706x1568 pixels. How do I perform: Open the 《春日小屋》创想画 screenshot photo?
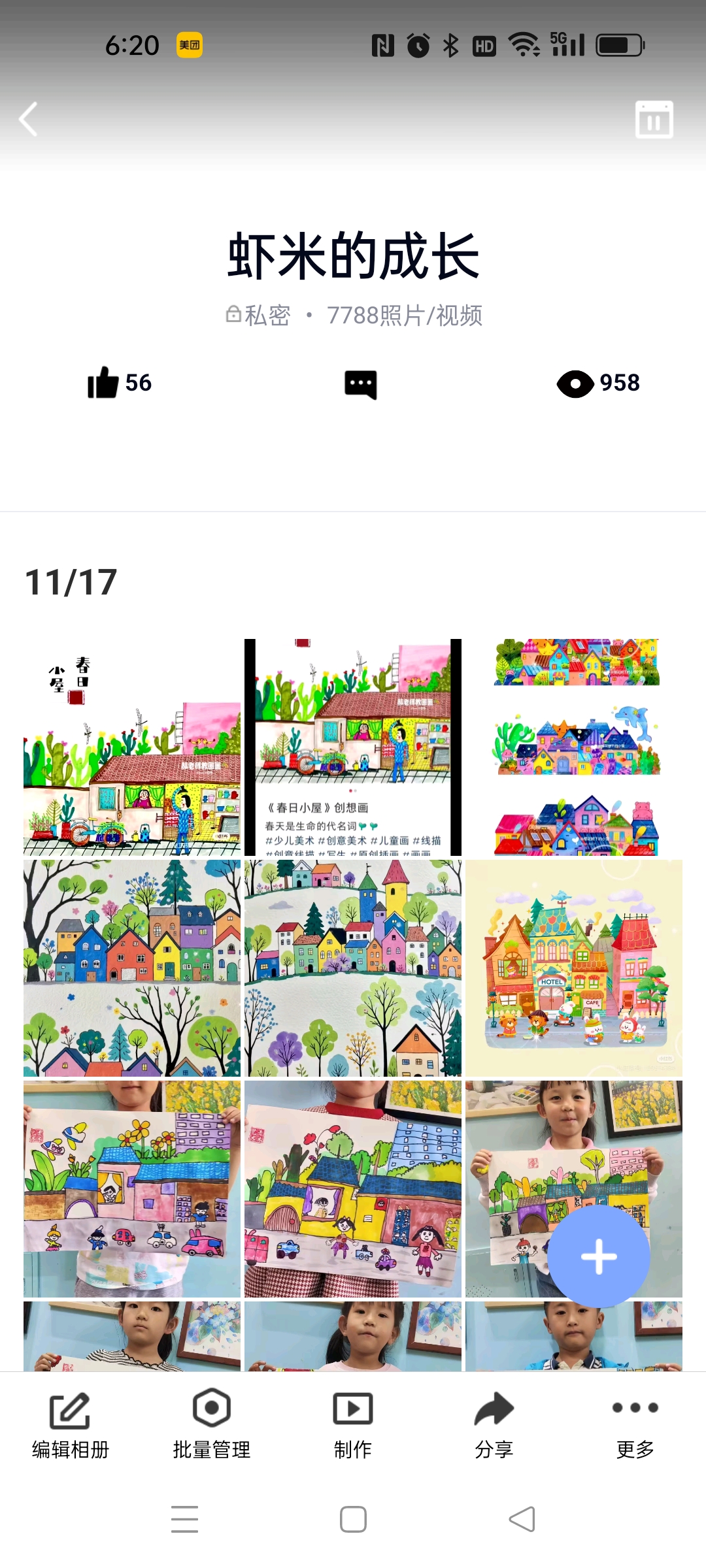point(353,747)
